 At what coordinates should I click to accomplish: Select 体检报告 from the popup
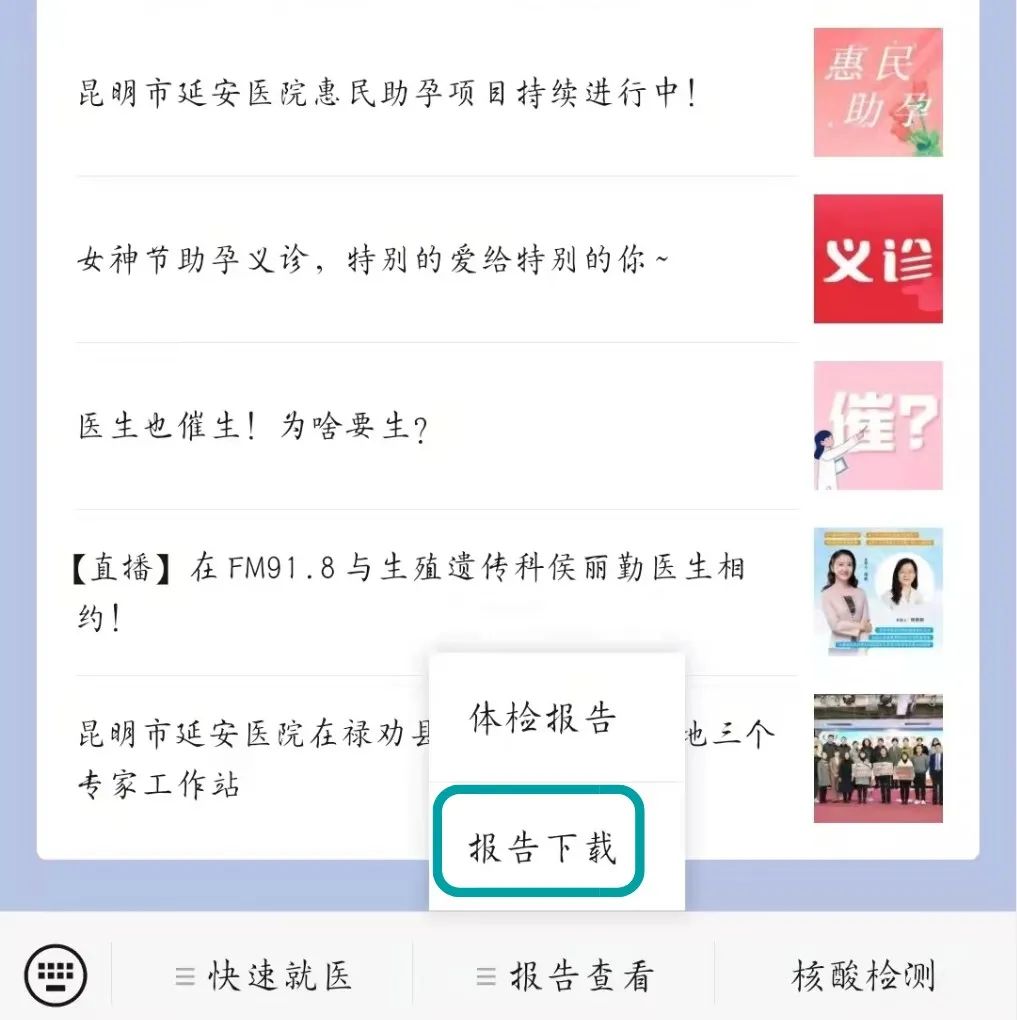543,720
